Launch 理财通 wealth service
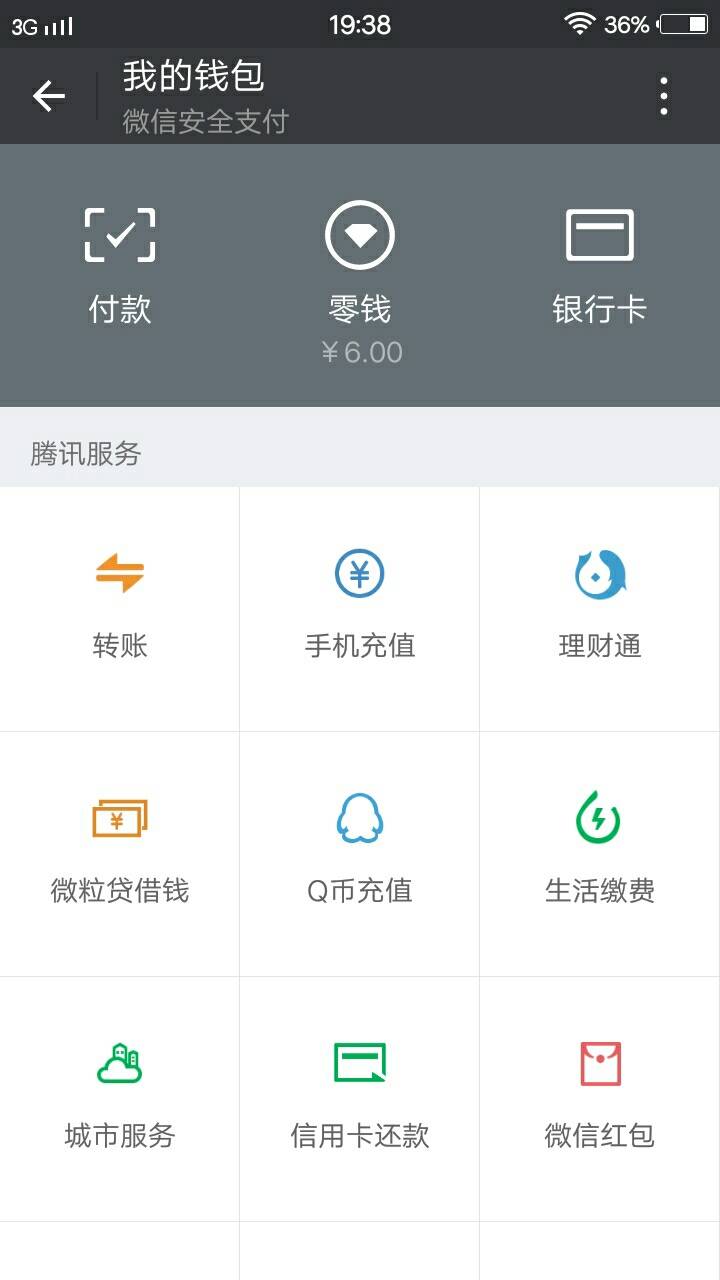 click(600, 608)
